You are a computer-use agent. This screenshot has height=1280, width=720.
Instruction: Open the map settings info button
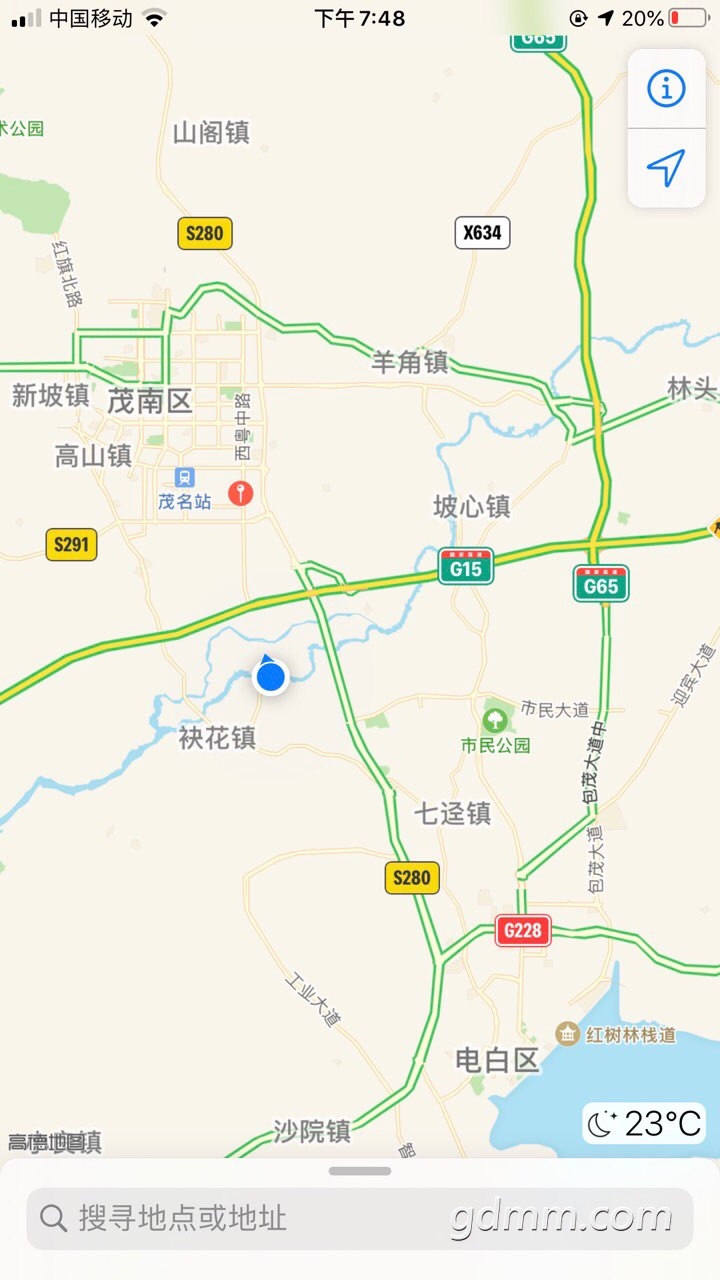[x=666, y=89]
